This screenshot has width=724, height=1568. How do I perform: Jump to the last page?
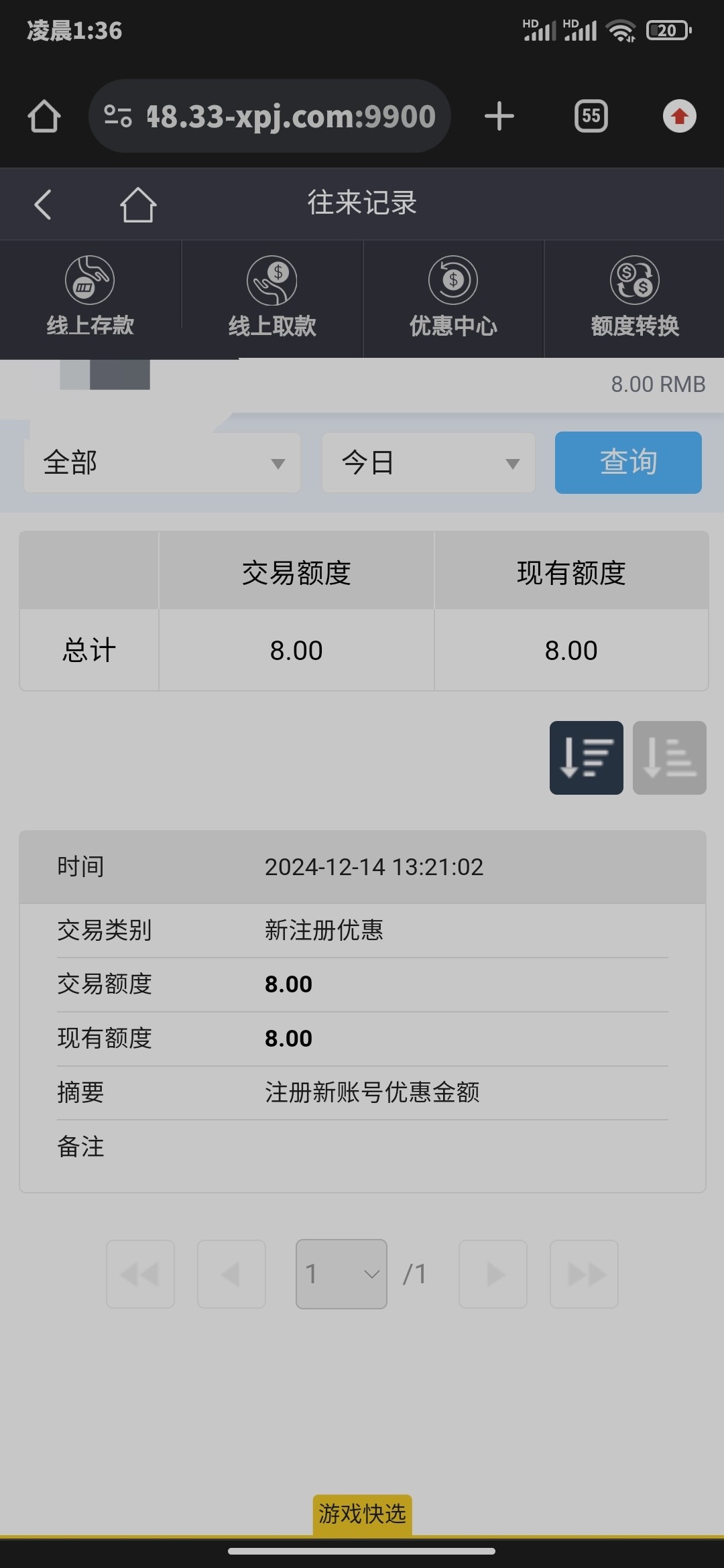pyautogui.click(x=584, y=1274)
